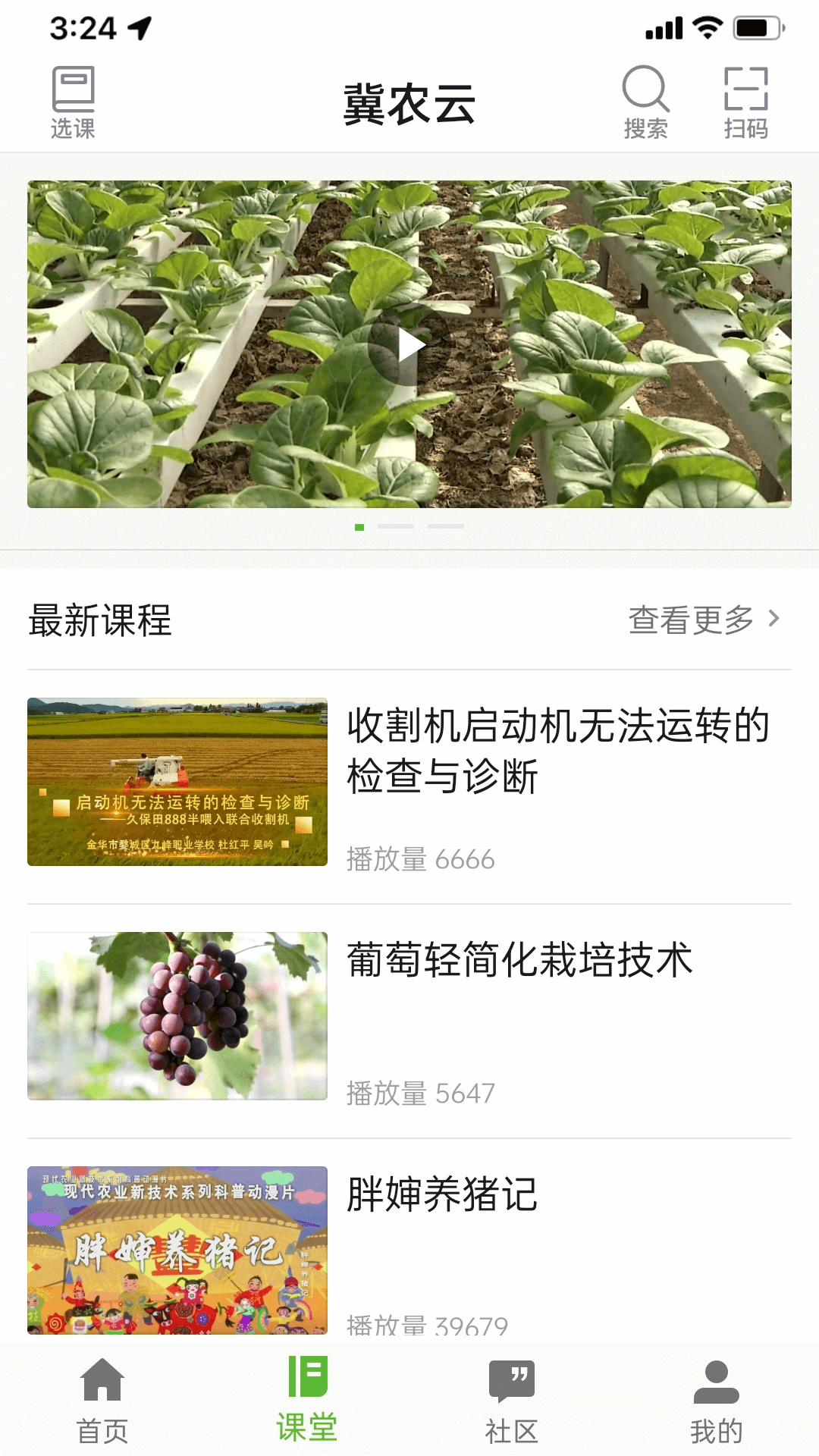Open the 选课 course selection icon
819x1456 pixels.
click(73, 103)
